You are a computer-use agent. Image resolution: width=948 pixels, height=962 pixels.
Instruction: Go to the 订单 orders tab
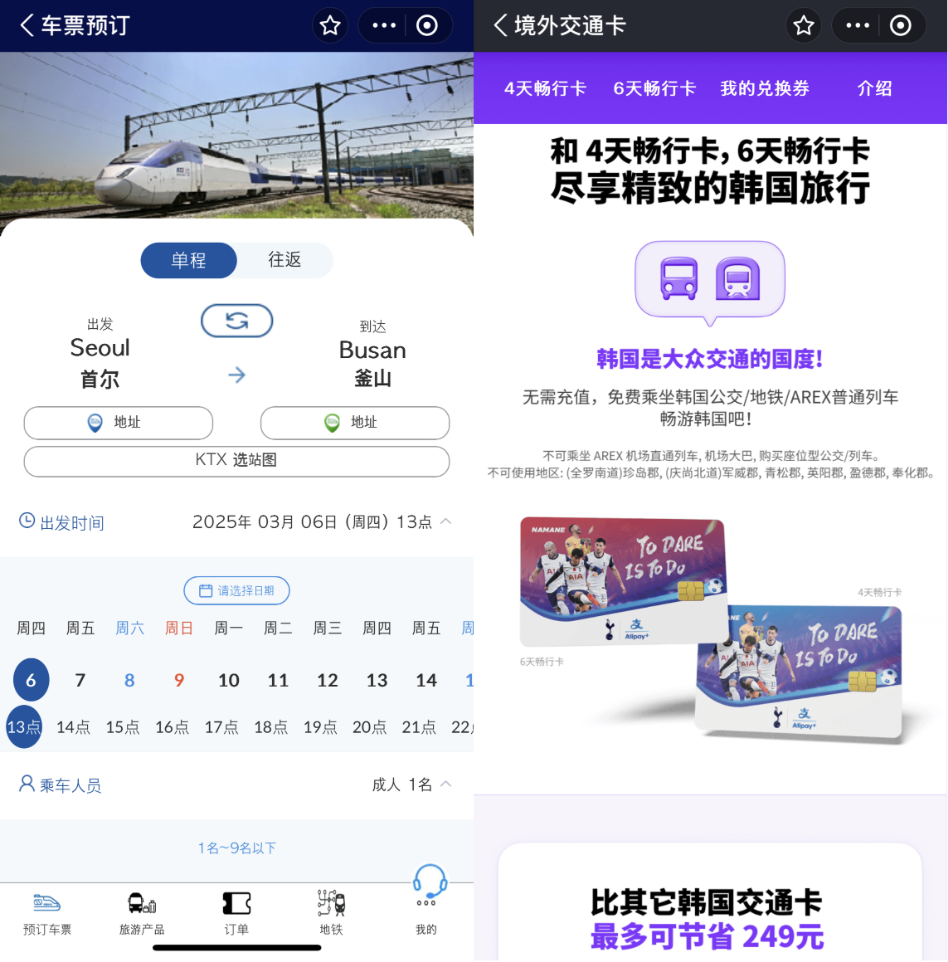pyautogui.click(x=236, y=914)
